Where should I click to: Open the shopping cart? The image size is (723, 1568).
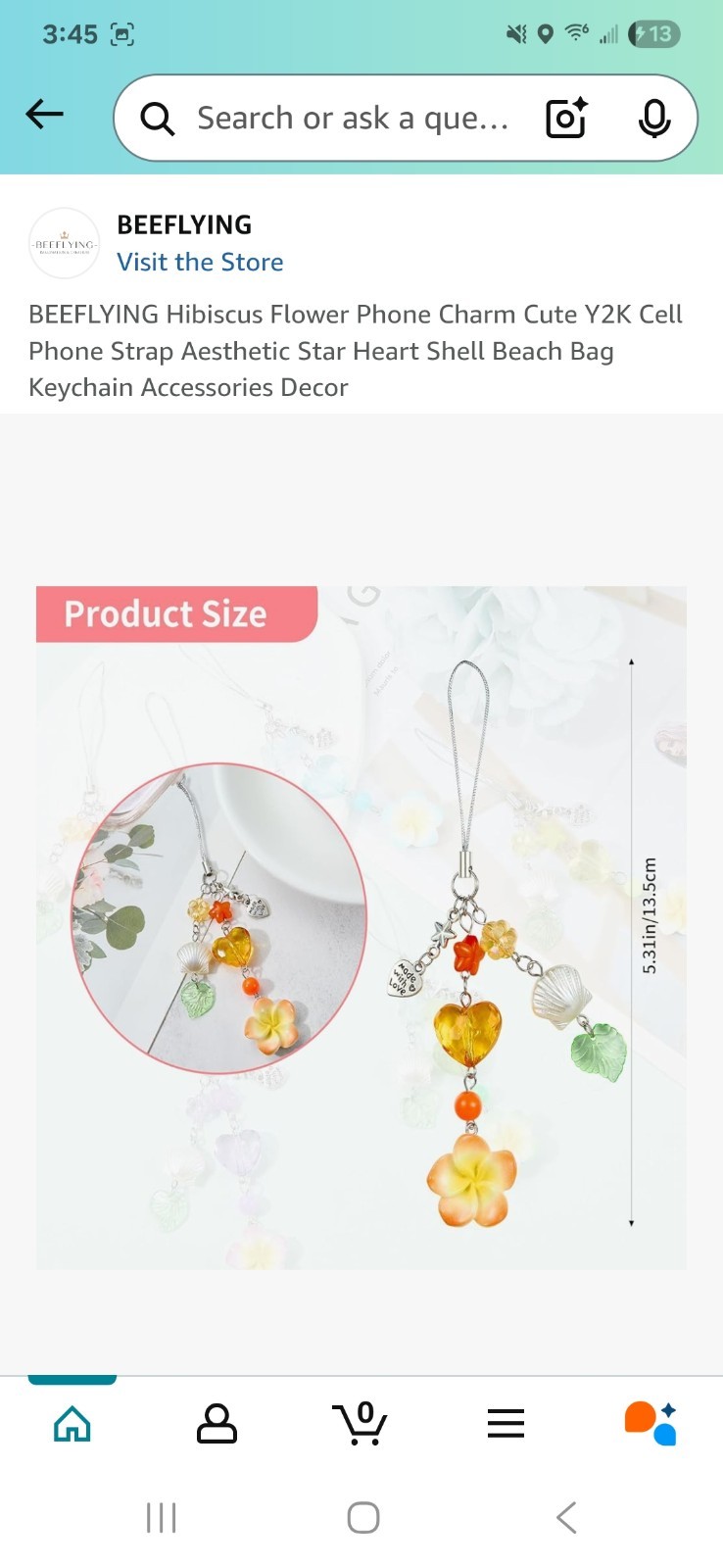361,1423
